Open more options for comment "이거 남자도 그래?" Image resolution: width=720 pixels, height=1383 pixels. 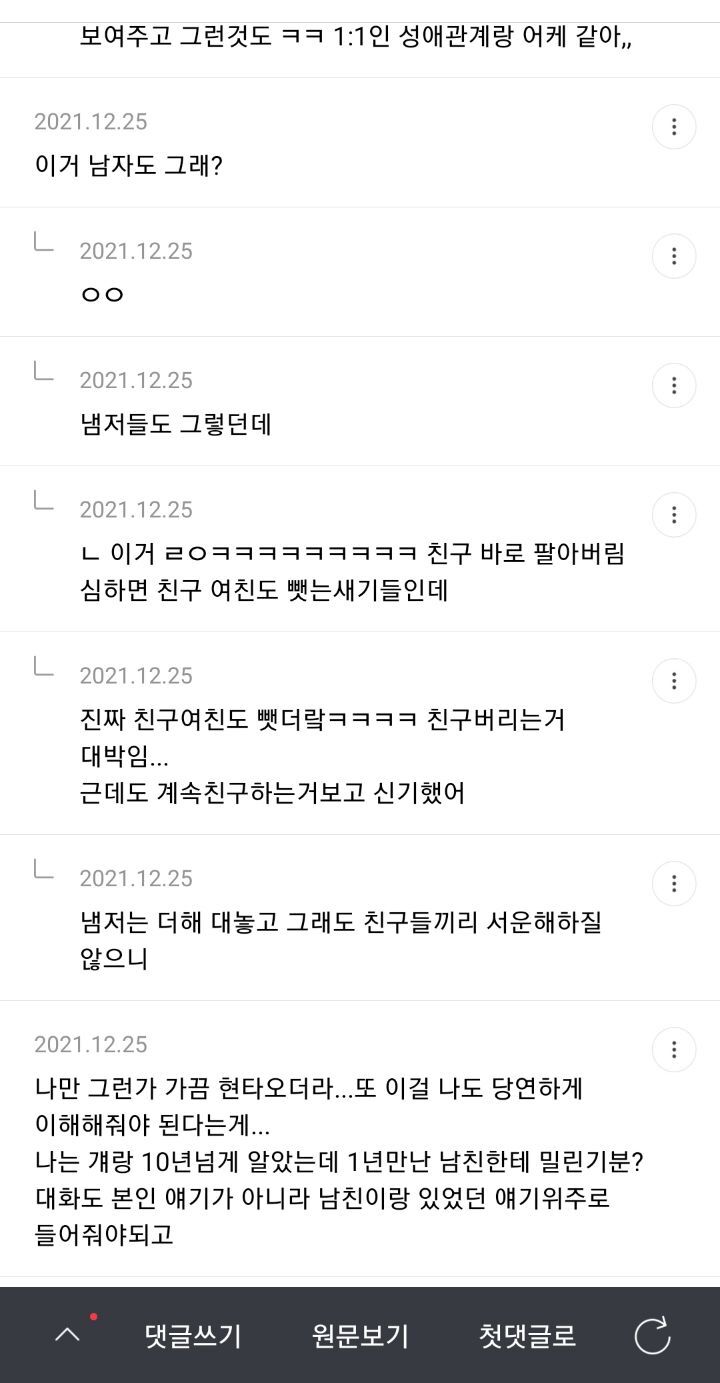[674, 127]
